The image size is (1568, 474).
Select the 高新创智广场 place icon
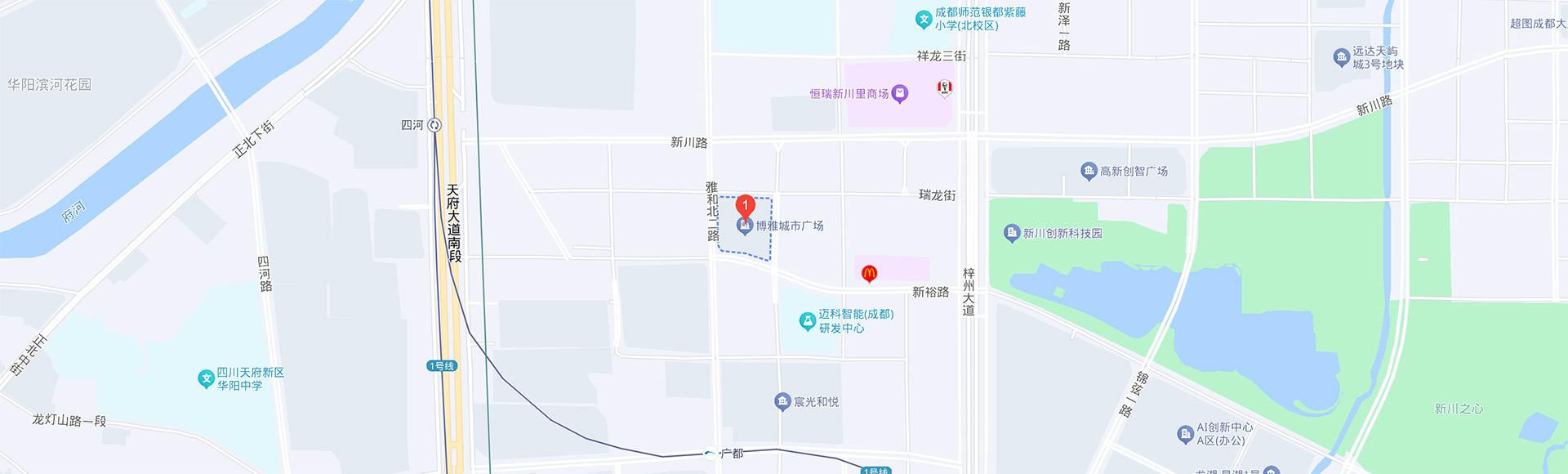[1089, 171]
